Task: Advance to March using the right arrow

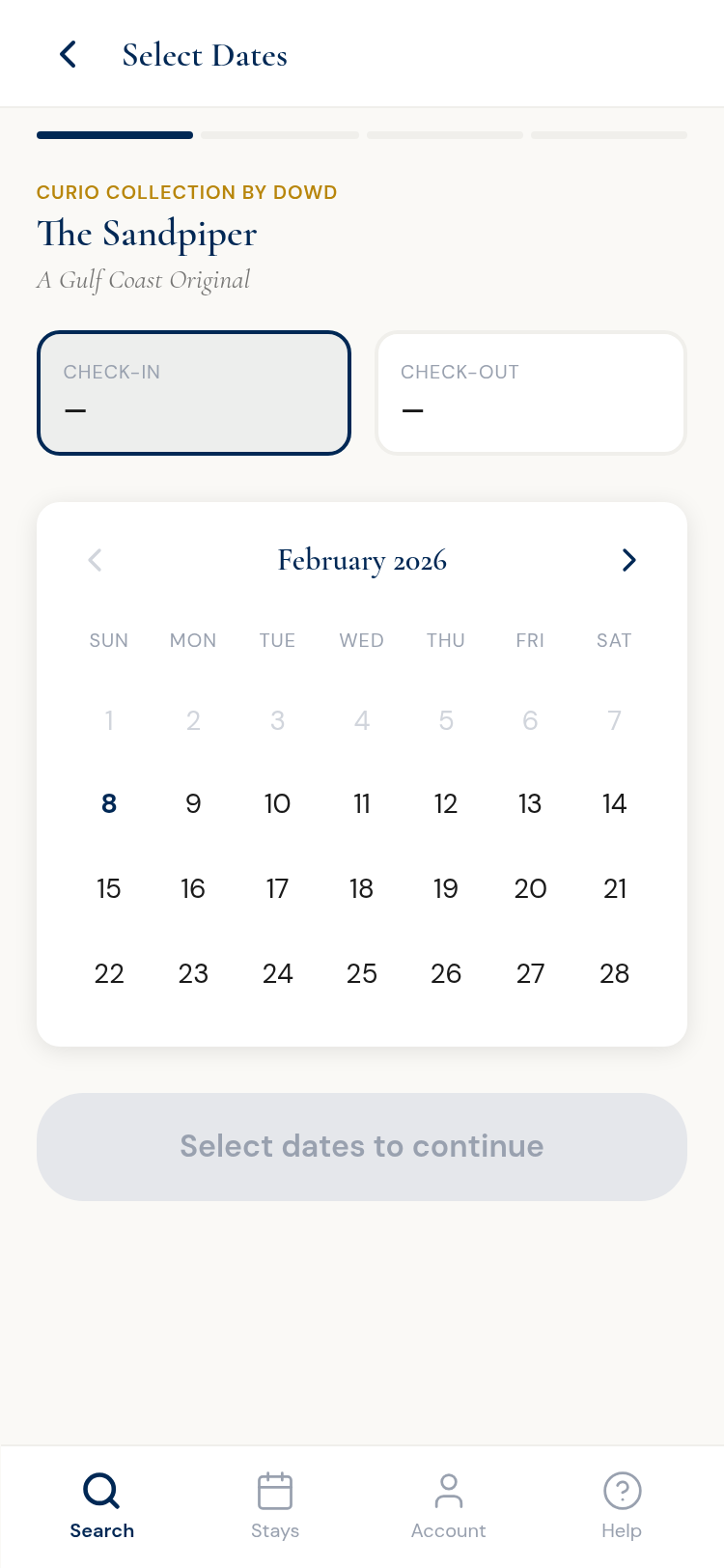Action: 628,560
